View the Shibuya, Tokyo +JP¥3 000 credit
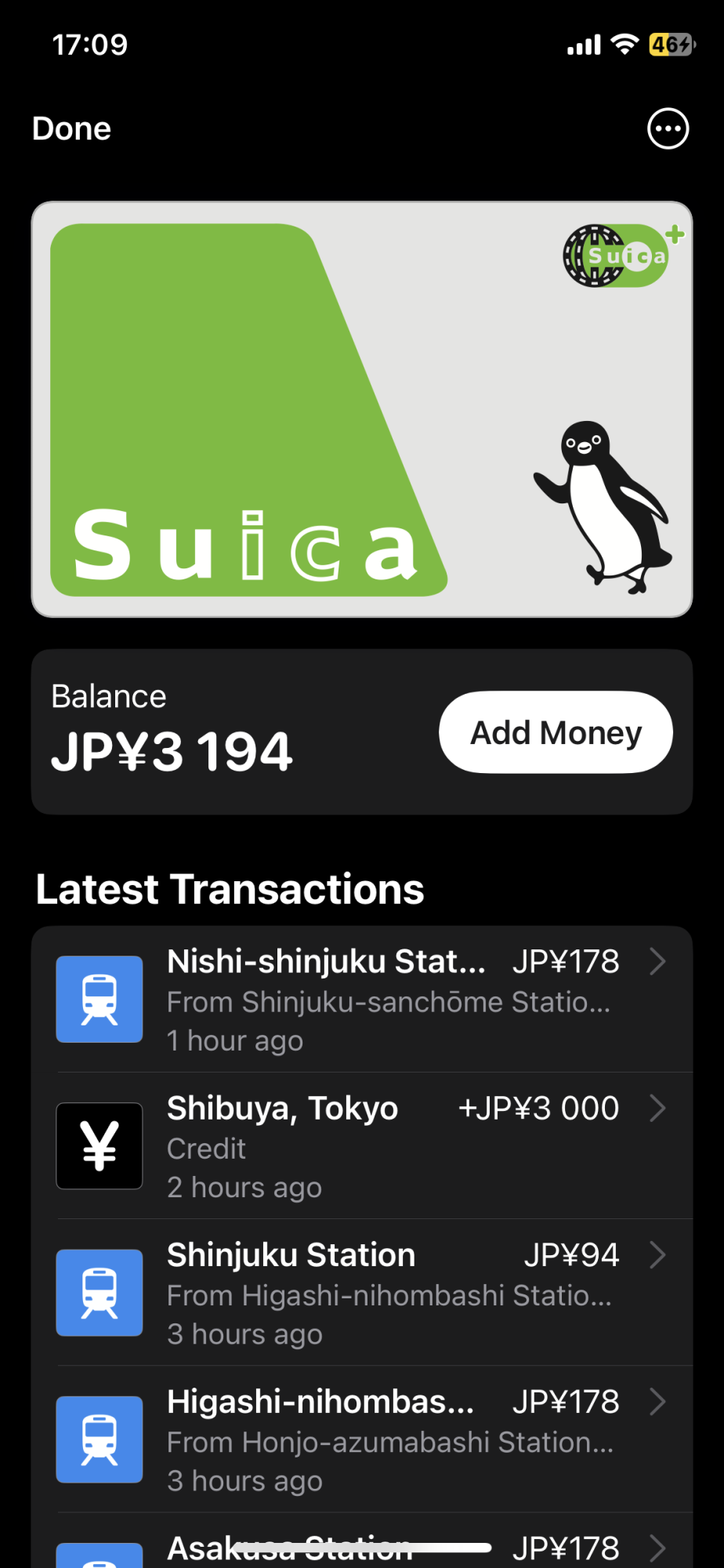This screenshot has width=724, height=1568. (x=362, y=1146)
